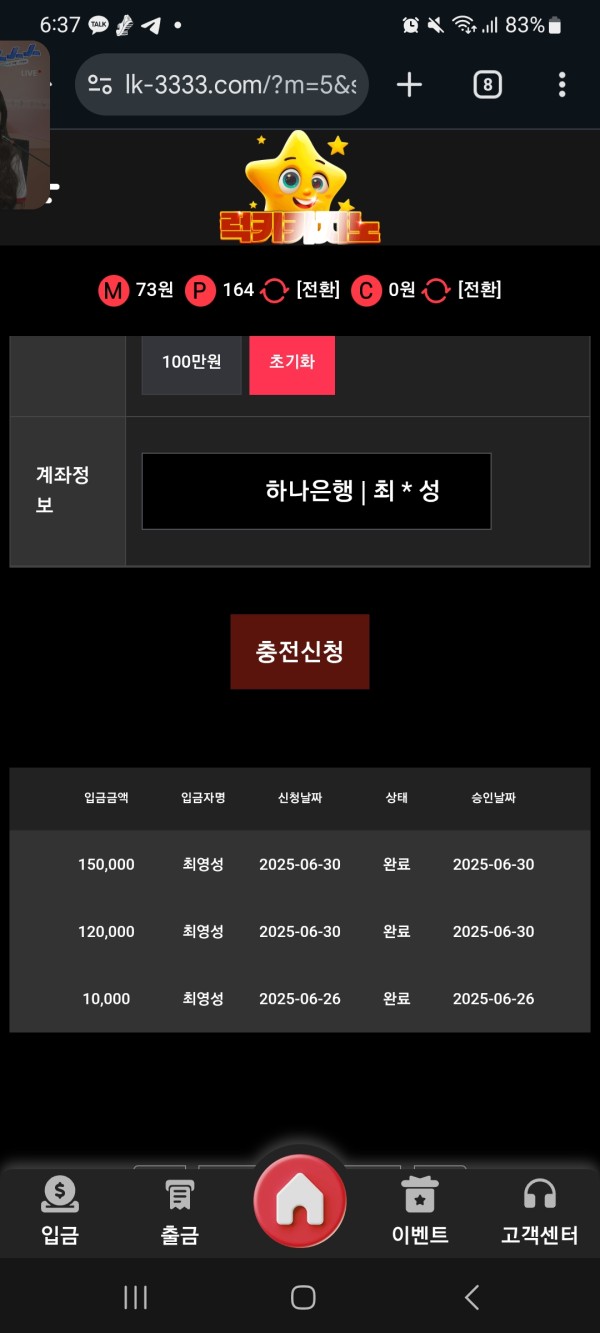Switch to the 입금 tab
This screenshot has width=600, height=1333.
coord(60,1211)
